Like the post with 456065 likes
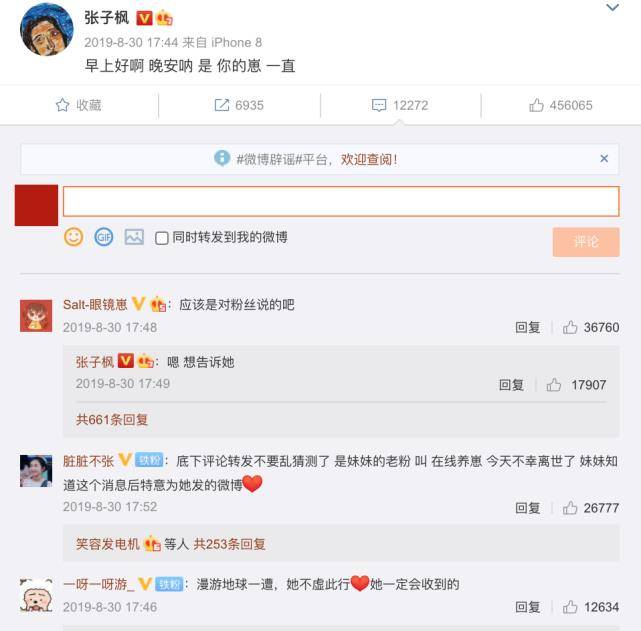 click(560, 105)
